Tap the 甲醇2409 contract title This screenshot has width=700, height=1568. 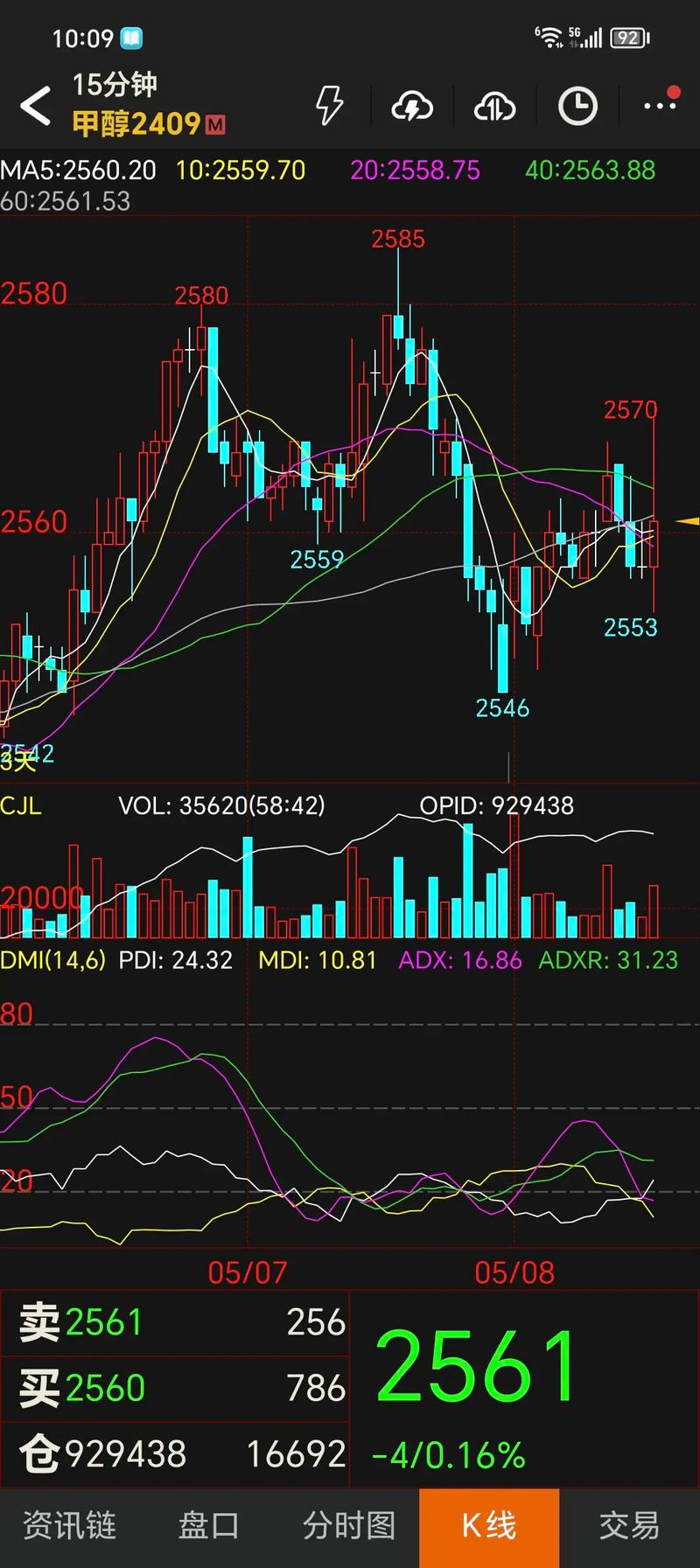(x=137, y=124)
